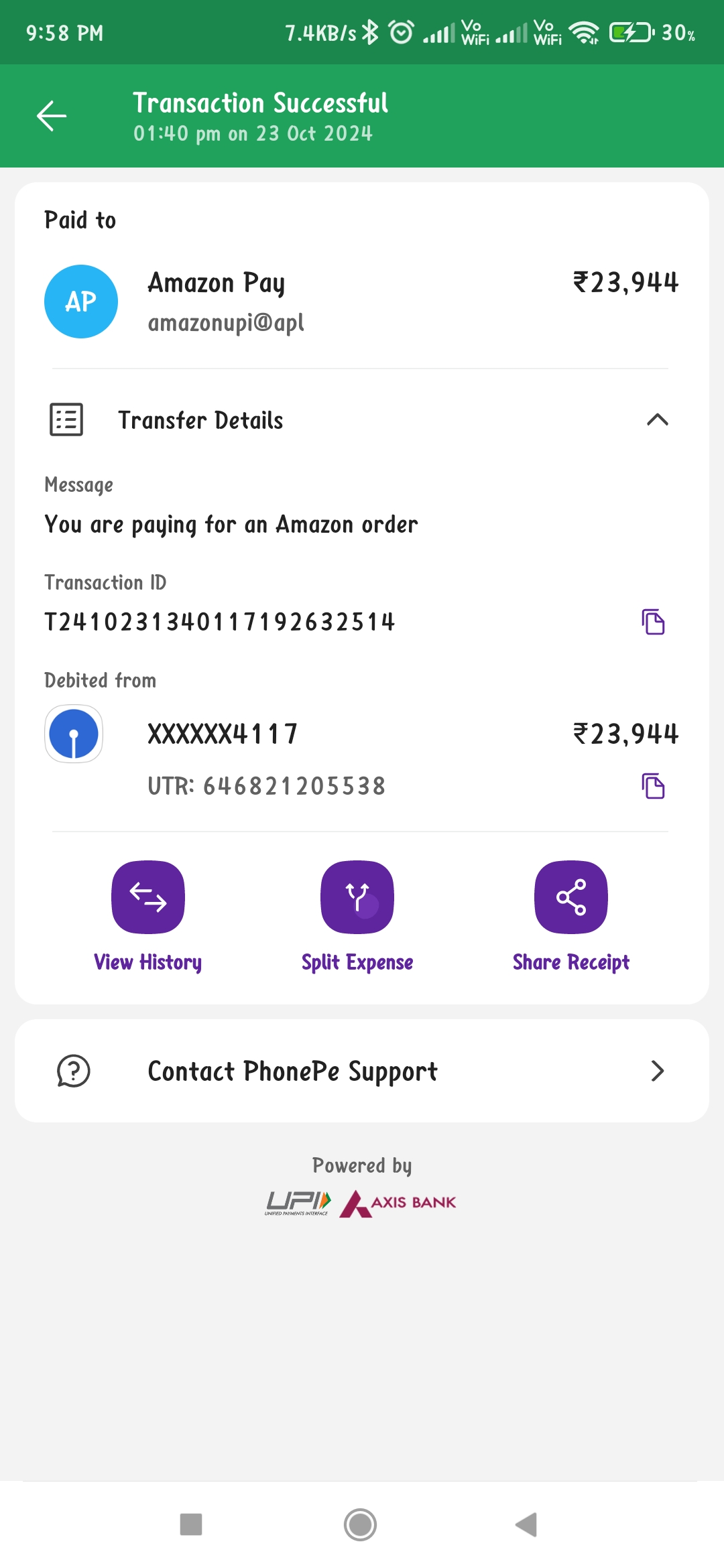724x1568 pixels.
Task: Tap the system home button
Action: (x=361, y=1524)
